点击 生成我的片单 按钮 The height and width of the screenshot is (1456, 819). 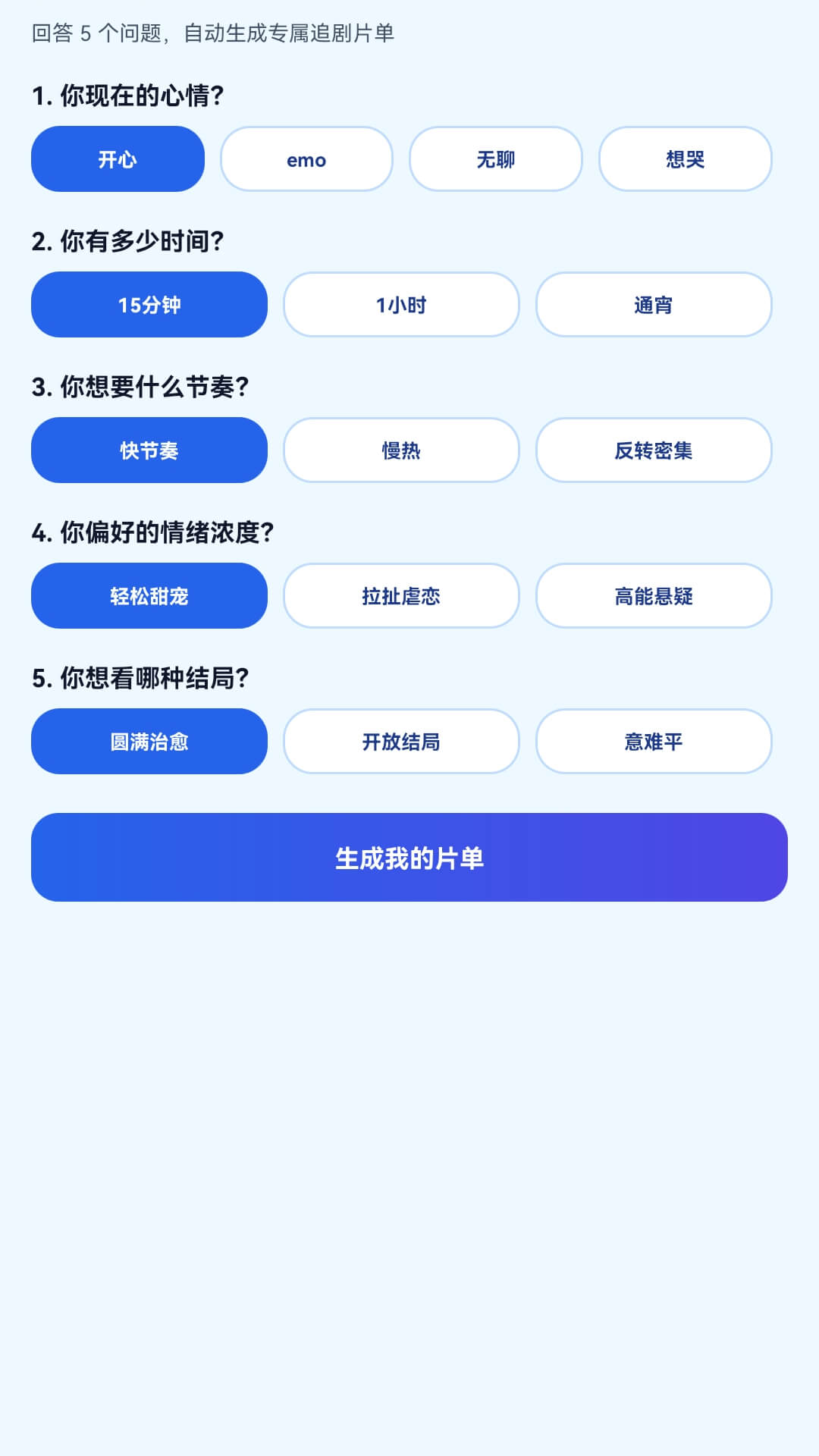(409, 857)
